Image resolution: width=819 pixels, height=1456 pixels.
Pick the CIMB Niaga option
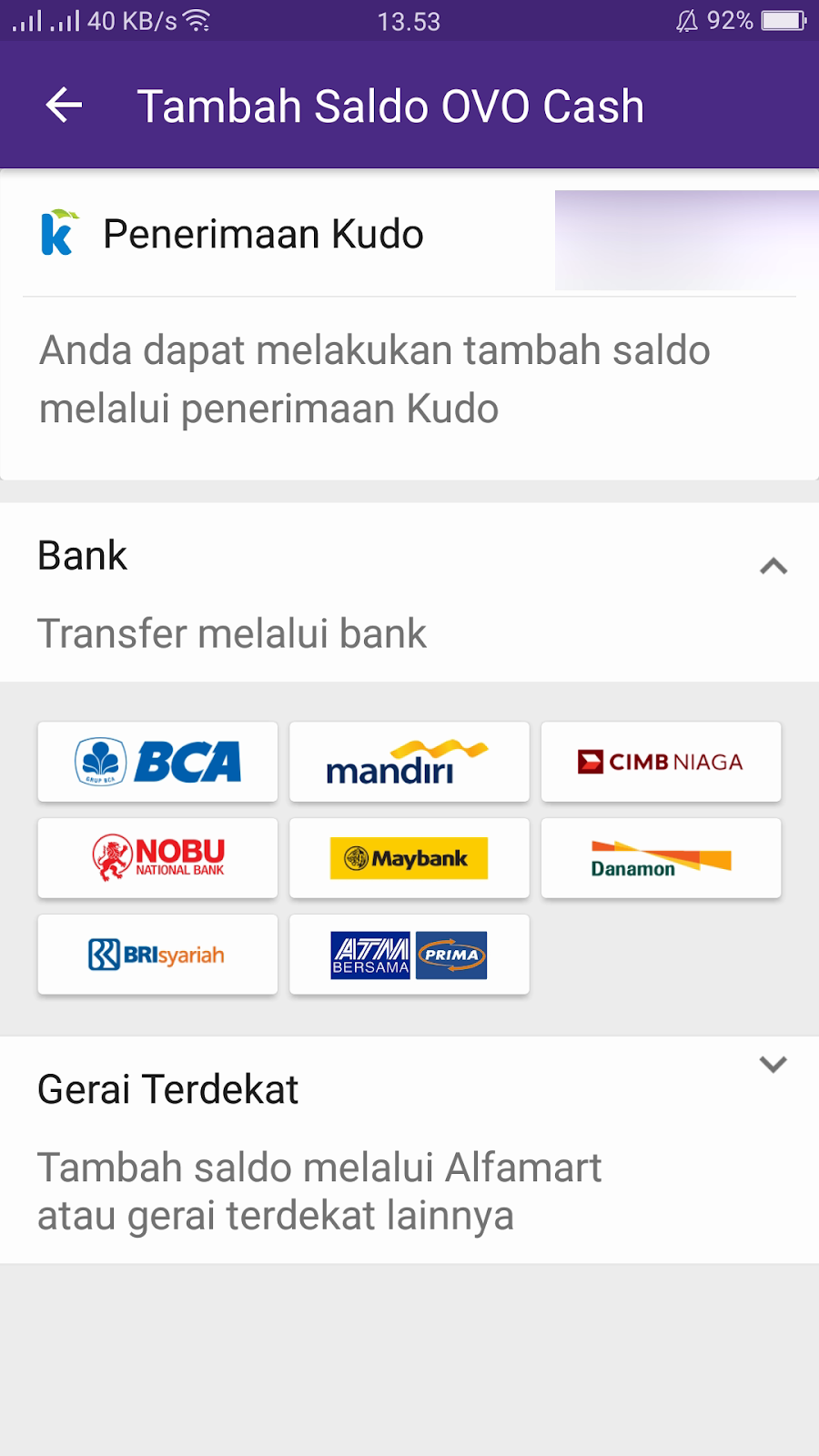click(661, 762)
